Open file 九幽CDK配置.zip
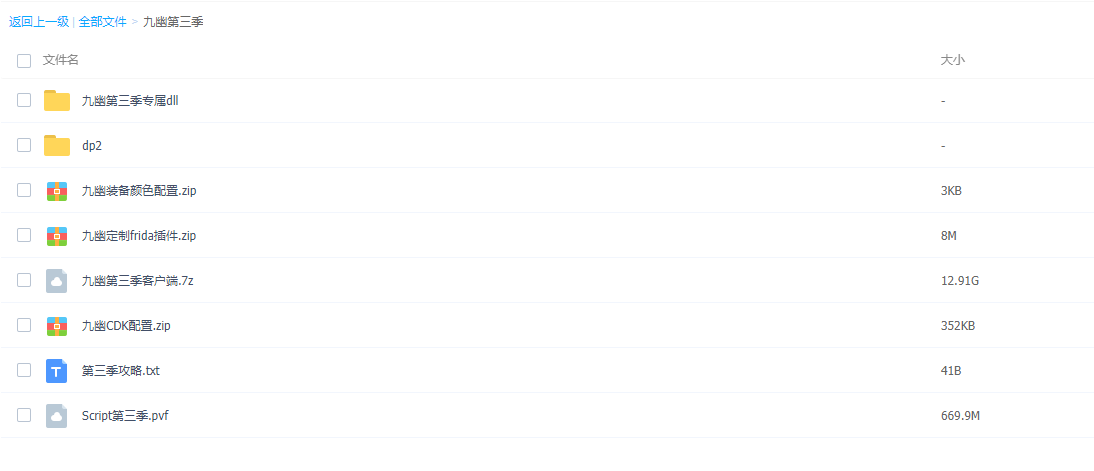 point(126,325)
